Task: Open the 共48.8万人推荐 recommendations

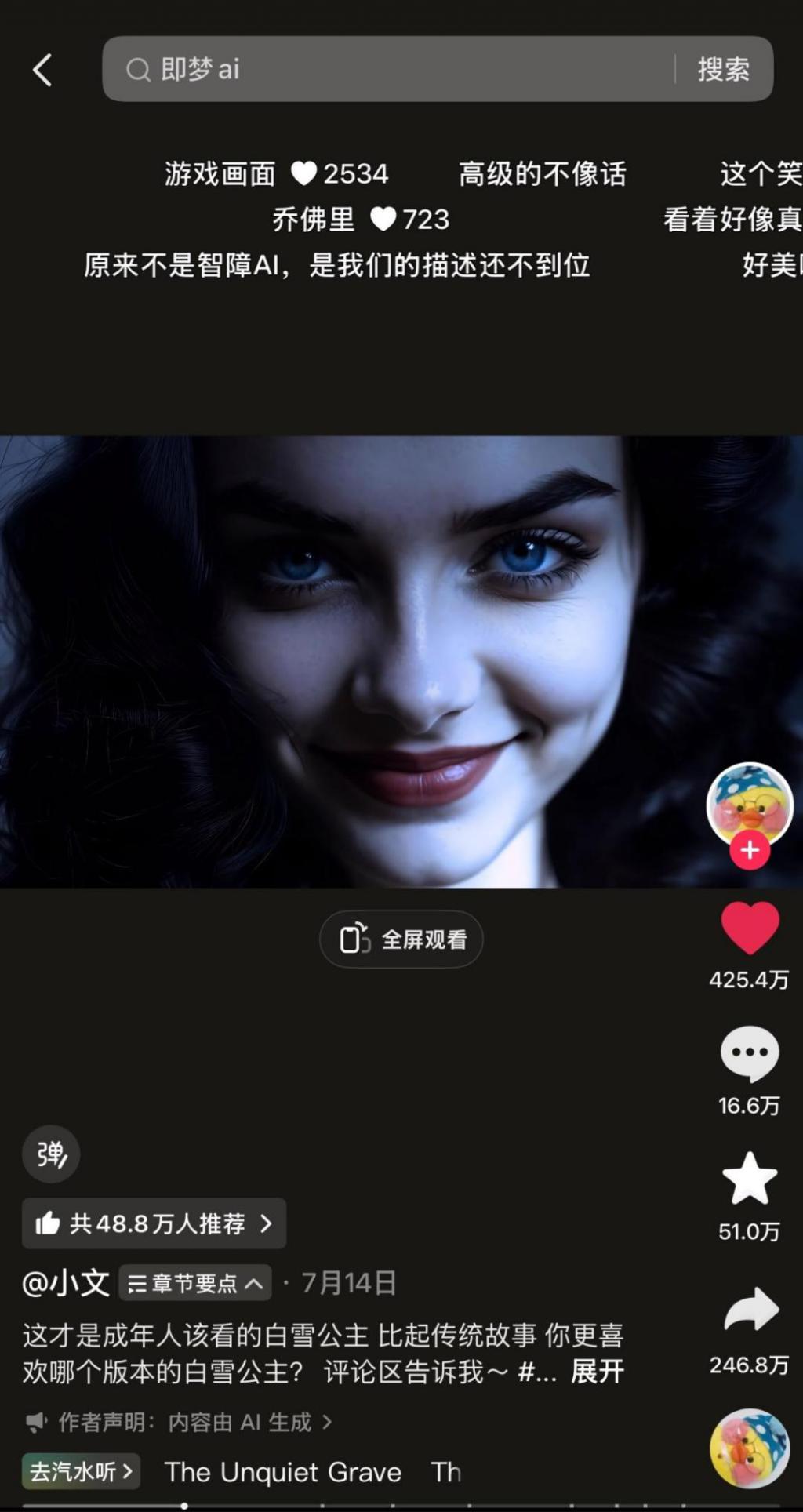Action: [154, 1223]
